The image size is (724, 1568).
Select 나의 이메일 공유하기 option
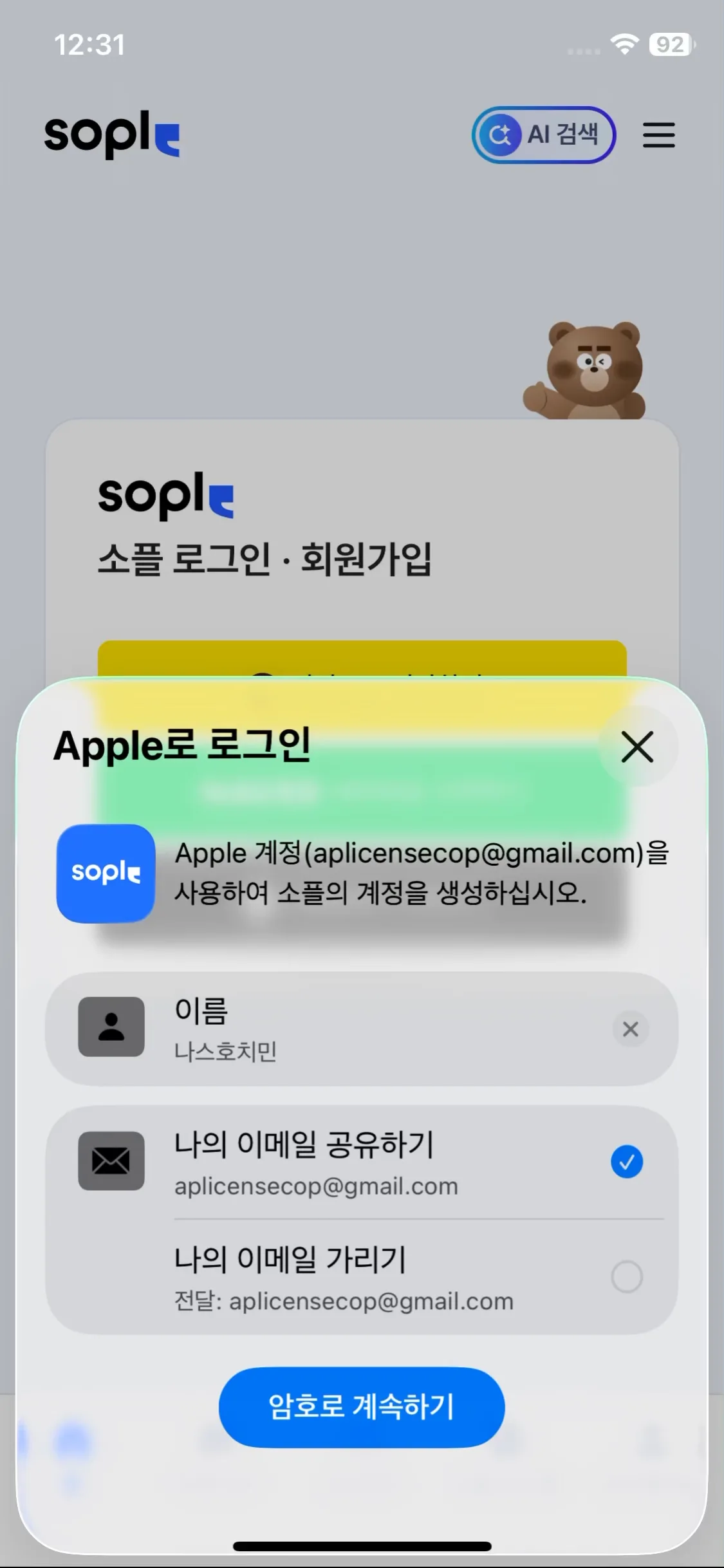[x=626, y=1162]
